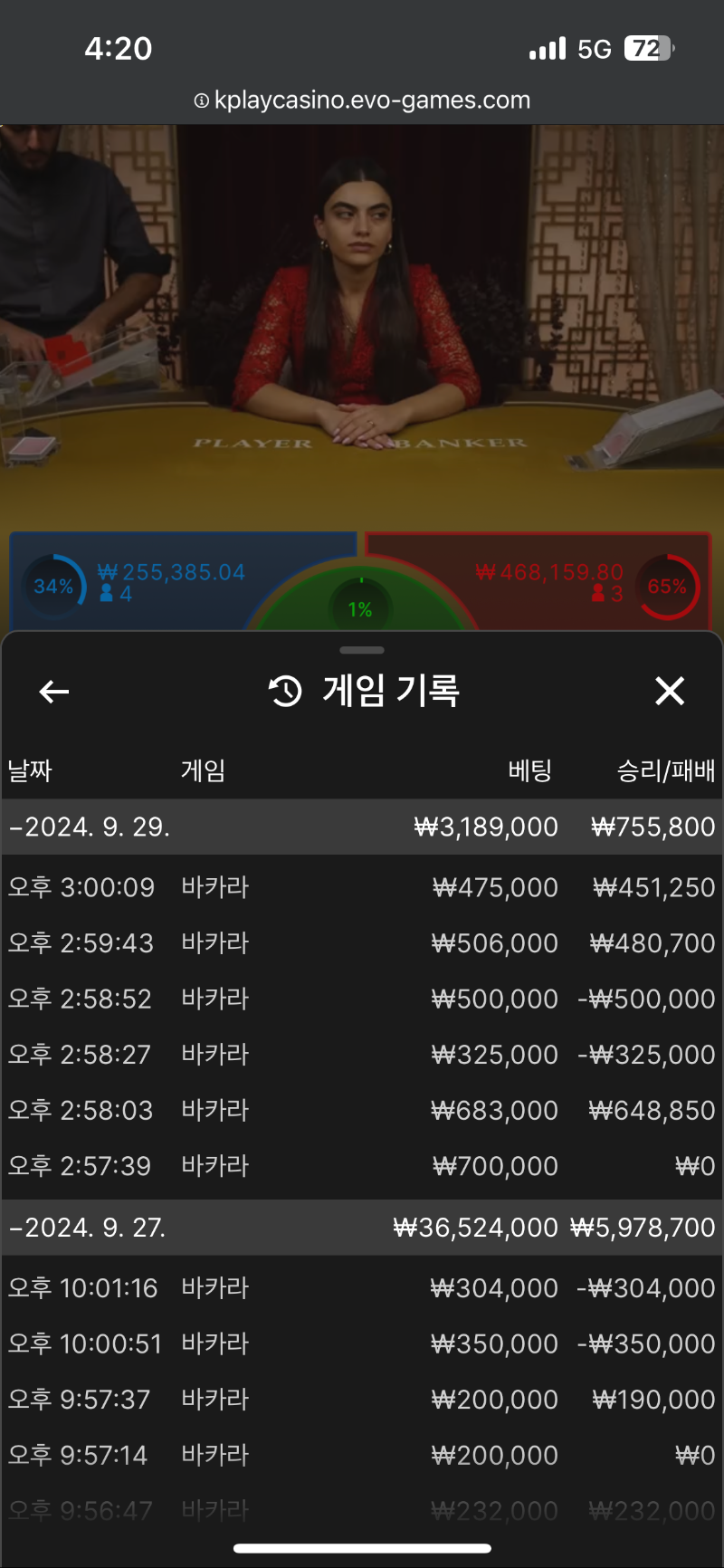
Task: Open the 오후 2:58:03 바카라 record
Action: pos(362,1111)
